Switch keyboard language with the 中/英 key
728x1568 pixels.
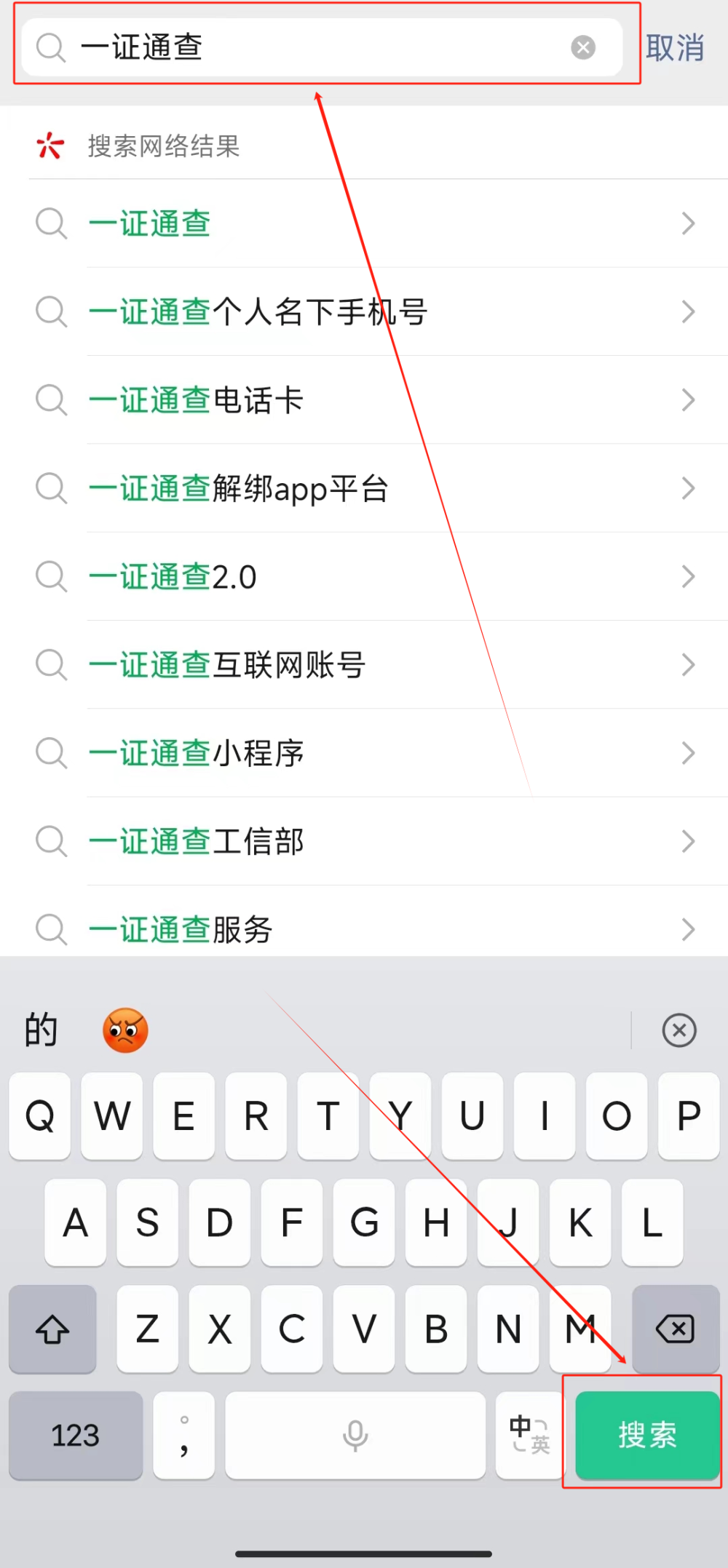point(529,1435)
